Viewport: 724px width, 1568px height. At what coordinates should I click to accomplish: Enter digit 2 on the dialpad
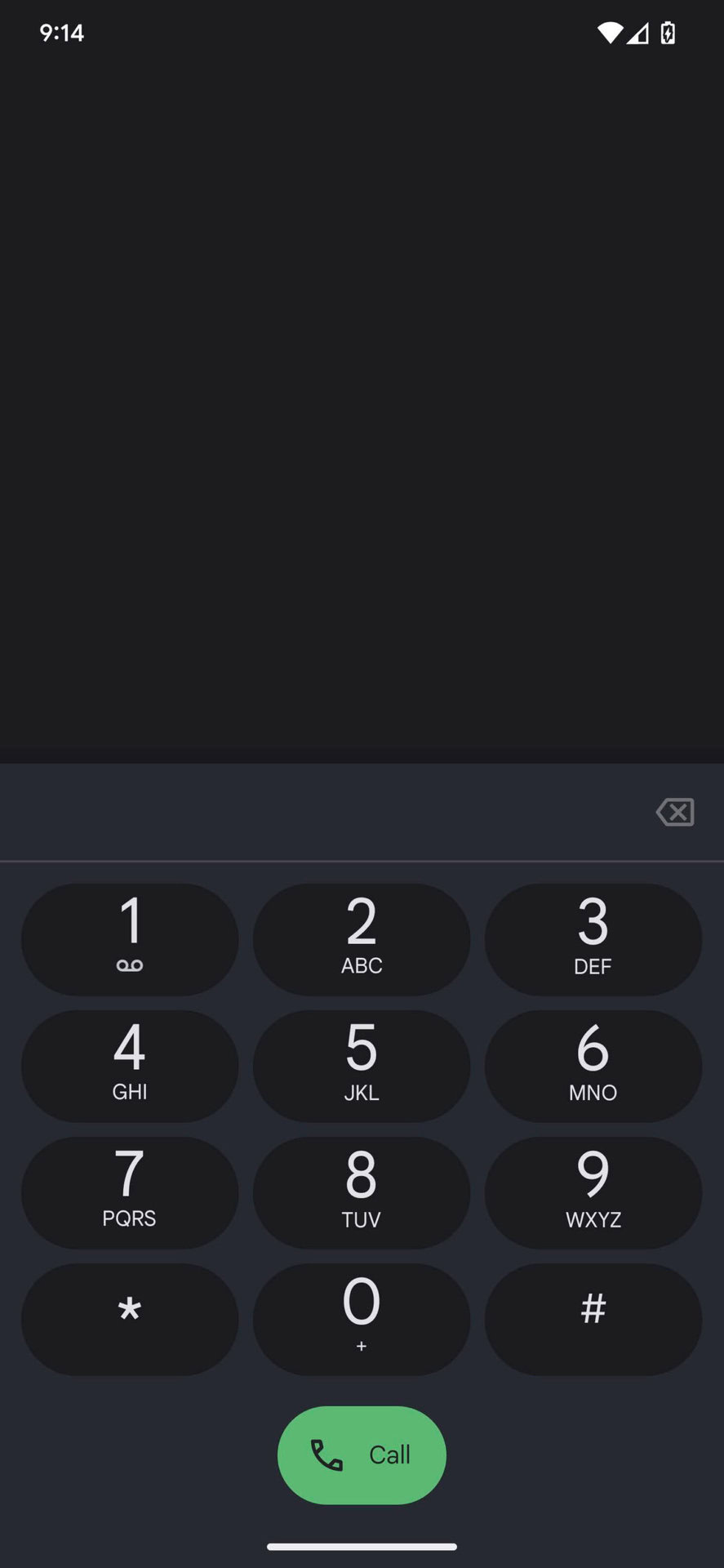pyautogui.click(x=362, y=938)
